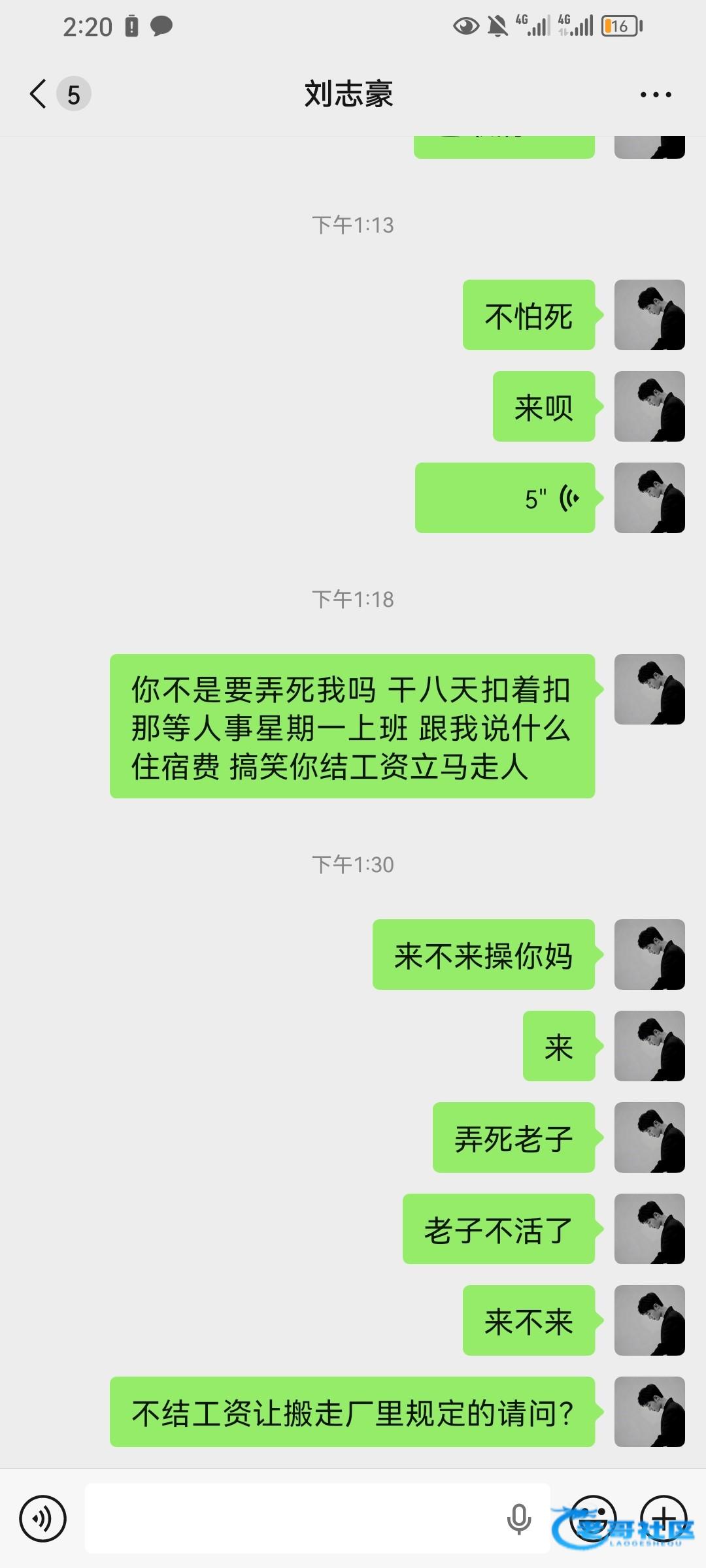Open the plus attachments menu
The height and width of the screenshot is (1568, 706).
664,1517
